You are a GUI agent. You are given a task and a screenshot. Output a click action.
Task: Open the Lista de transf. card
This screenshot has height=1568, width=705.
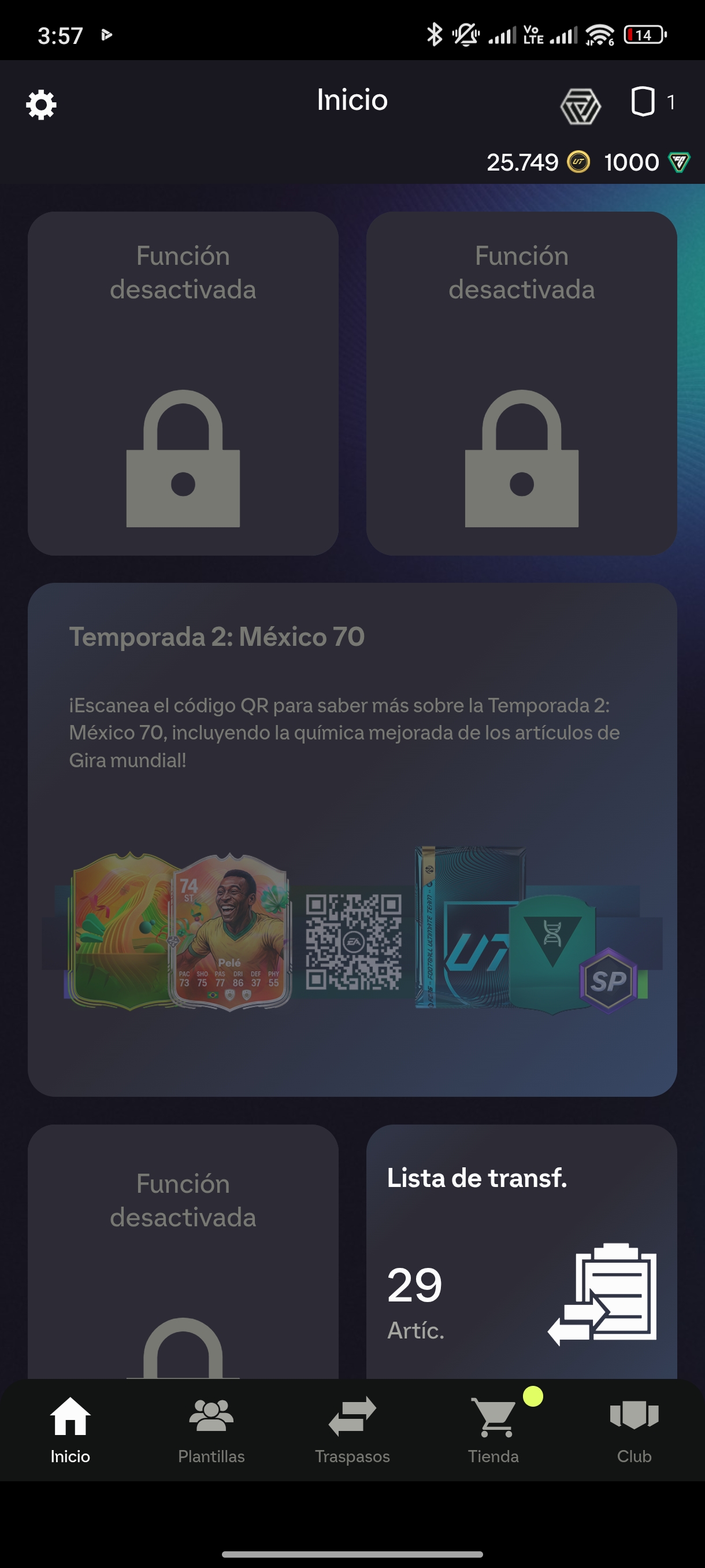coord(521,1254)
